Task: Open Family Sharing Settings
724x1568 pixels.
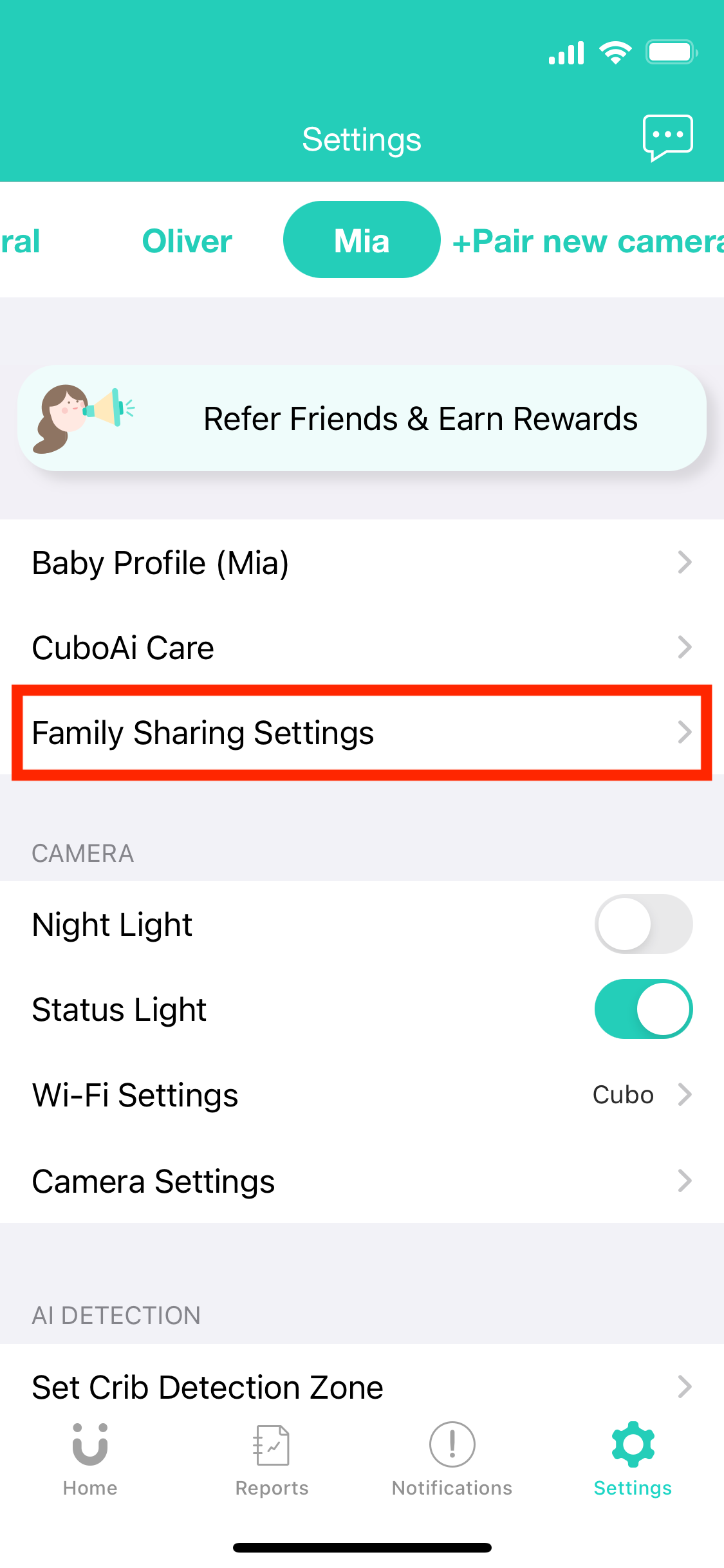Action: click(x=362, y=733)
